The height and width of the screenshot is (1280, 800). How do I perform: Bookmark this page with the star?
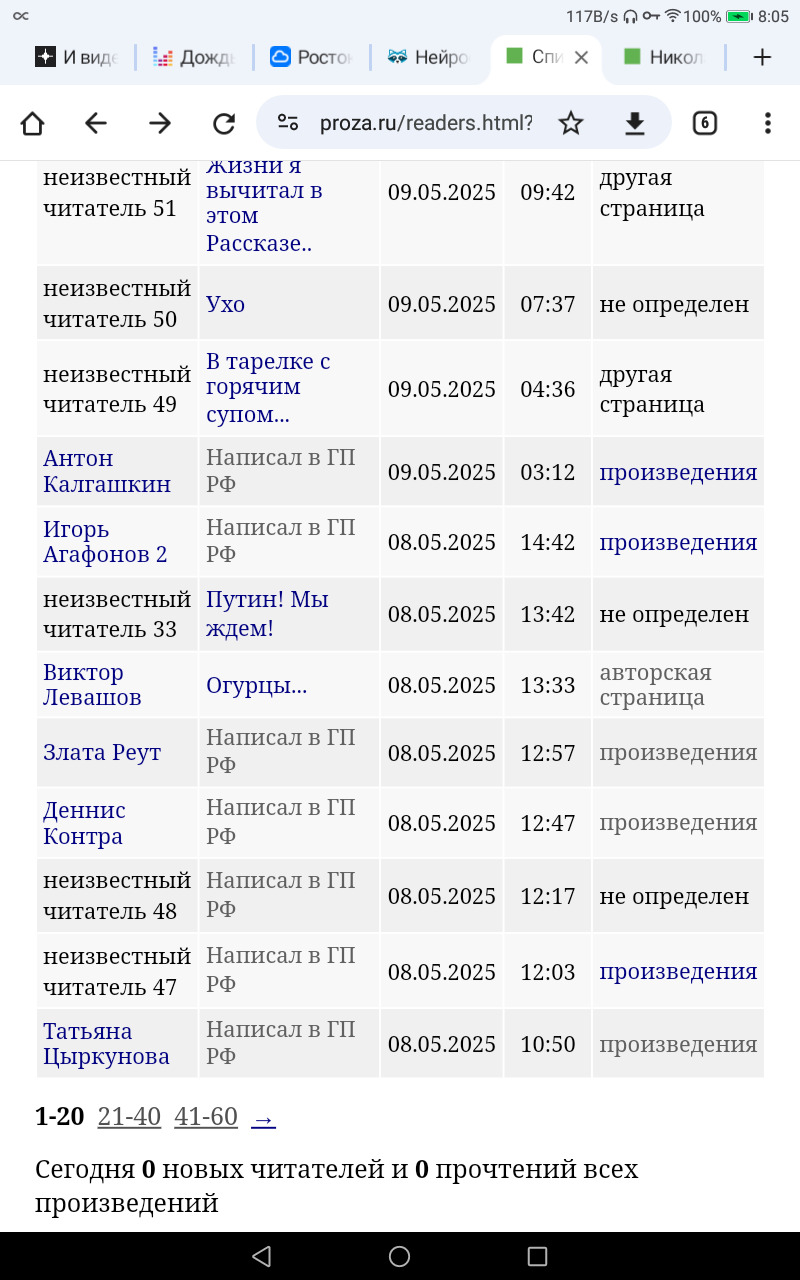click(x=571, y=123)
